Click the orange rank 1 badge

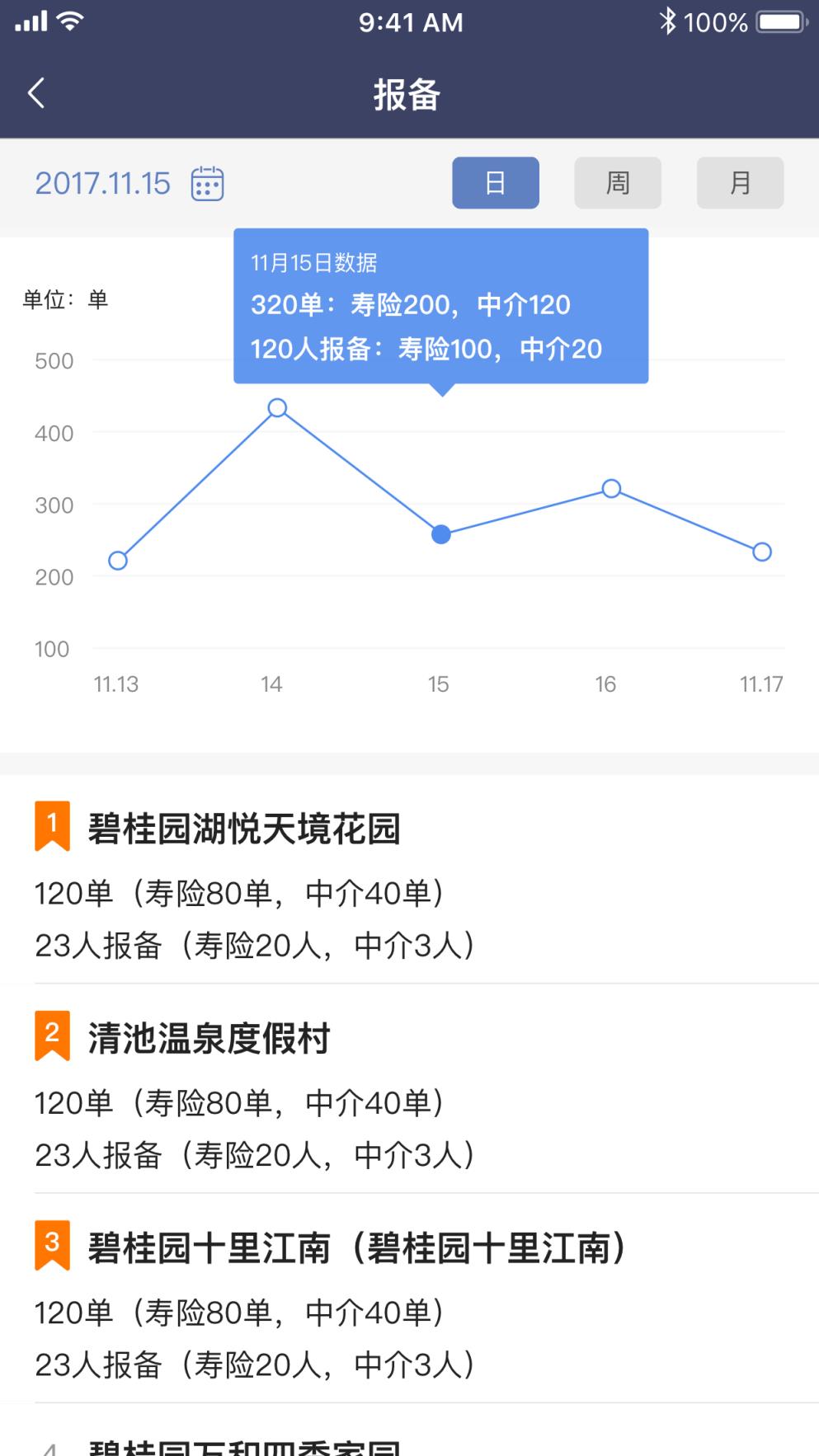tap(53, 821)
